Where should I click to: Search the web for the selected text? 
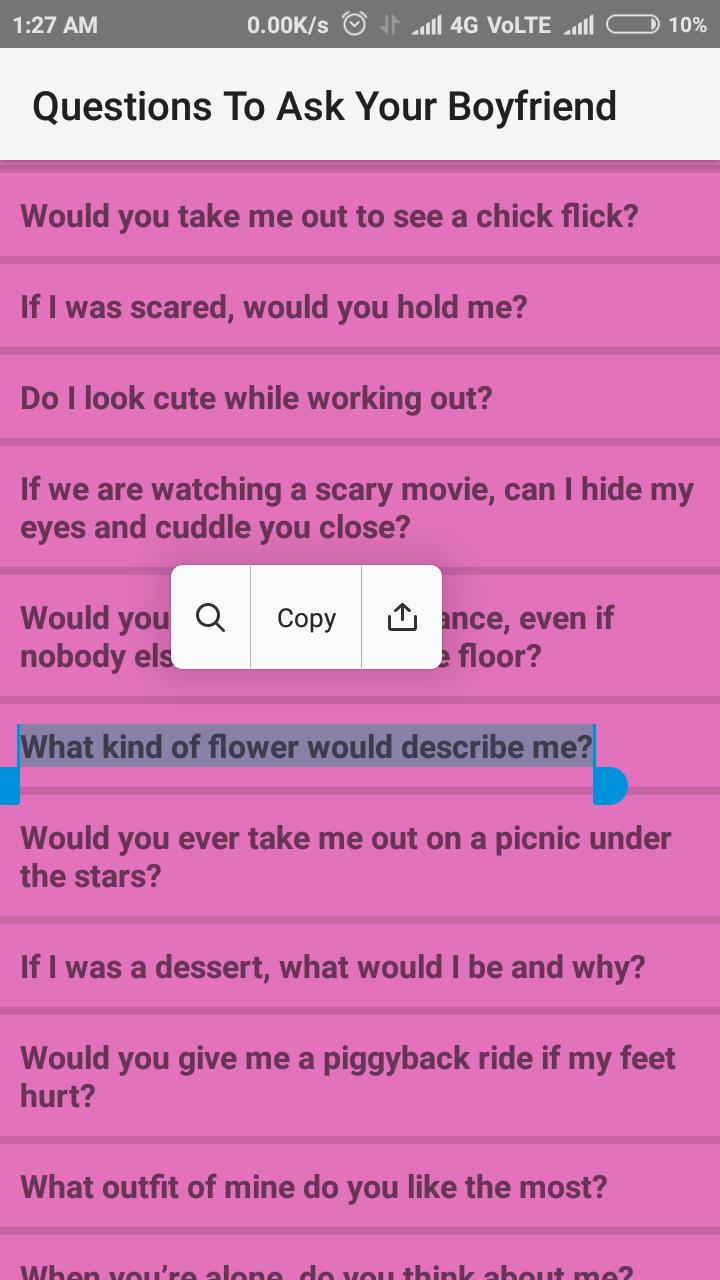pos(210,617)
